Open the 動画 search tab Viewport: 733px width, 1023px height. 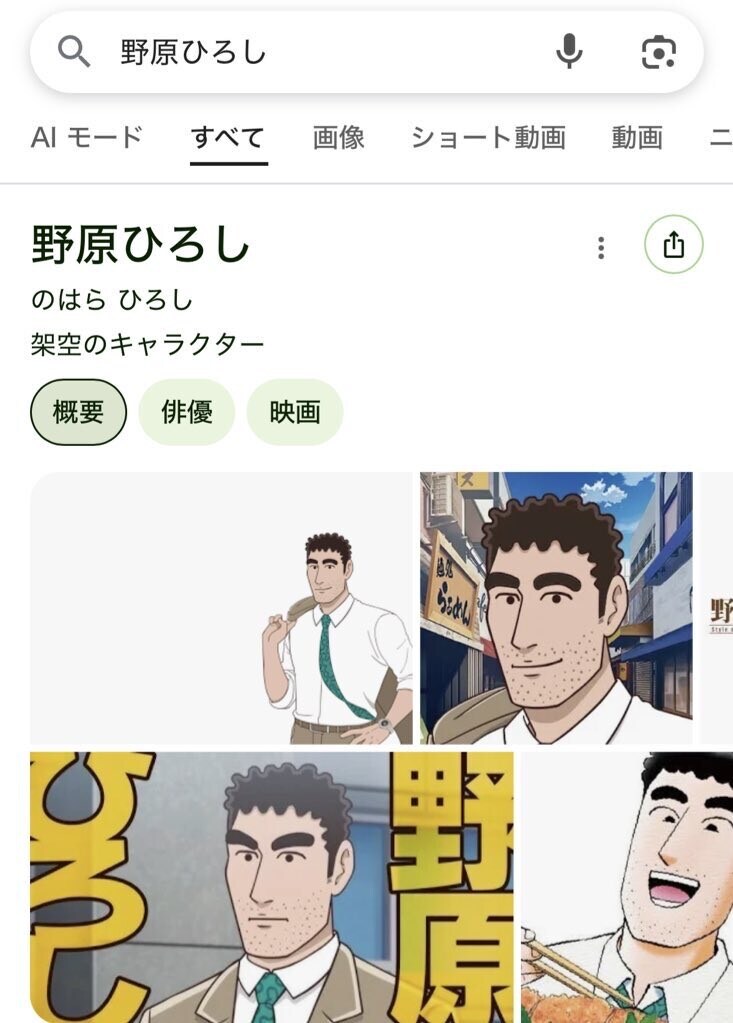[x=635, y=139]
